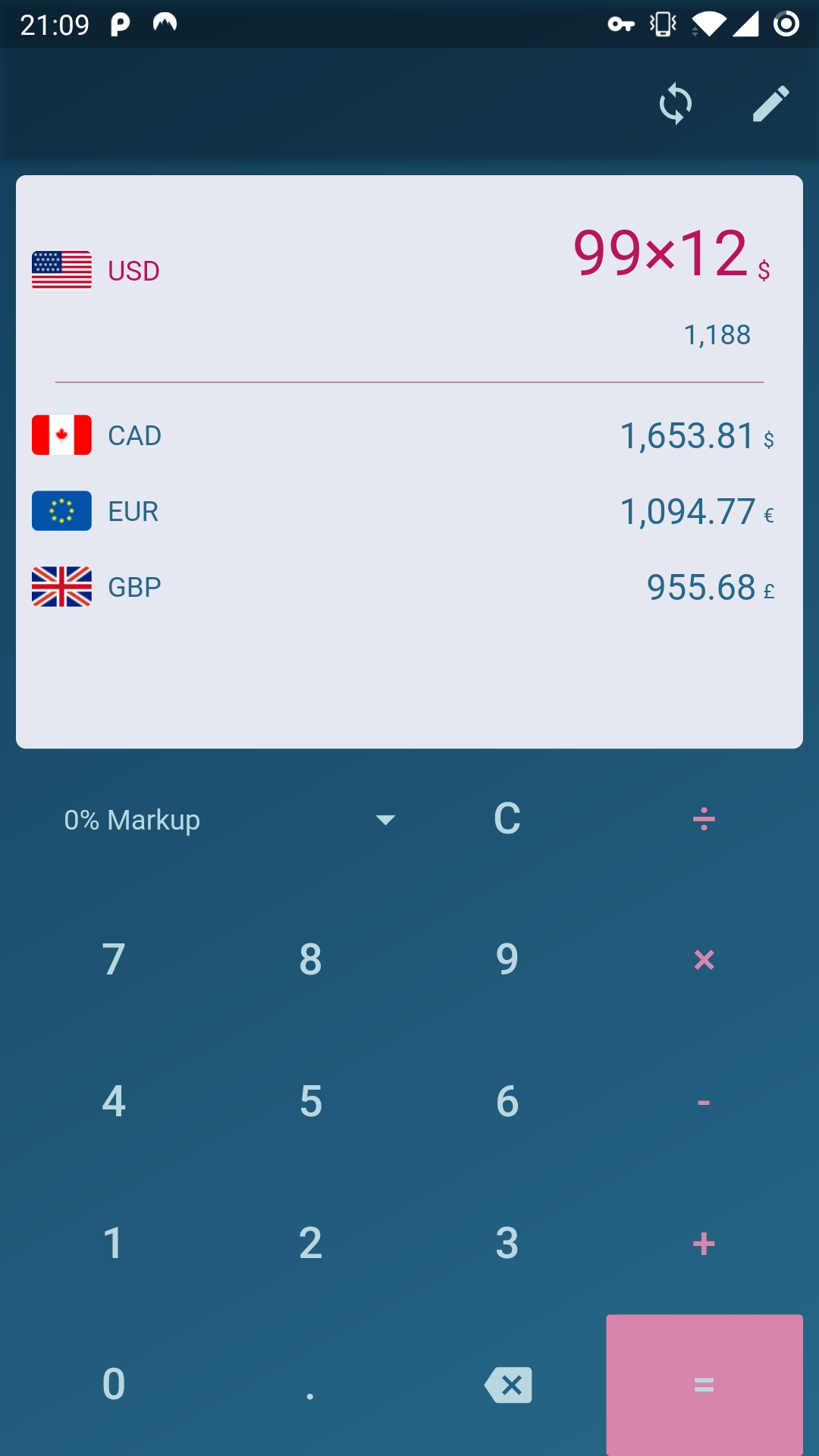This screenshot has height=1456, width=819.
Task: Tap the plus operator key
Action: tap(704, 1244)
